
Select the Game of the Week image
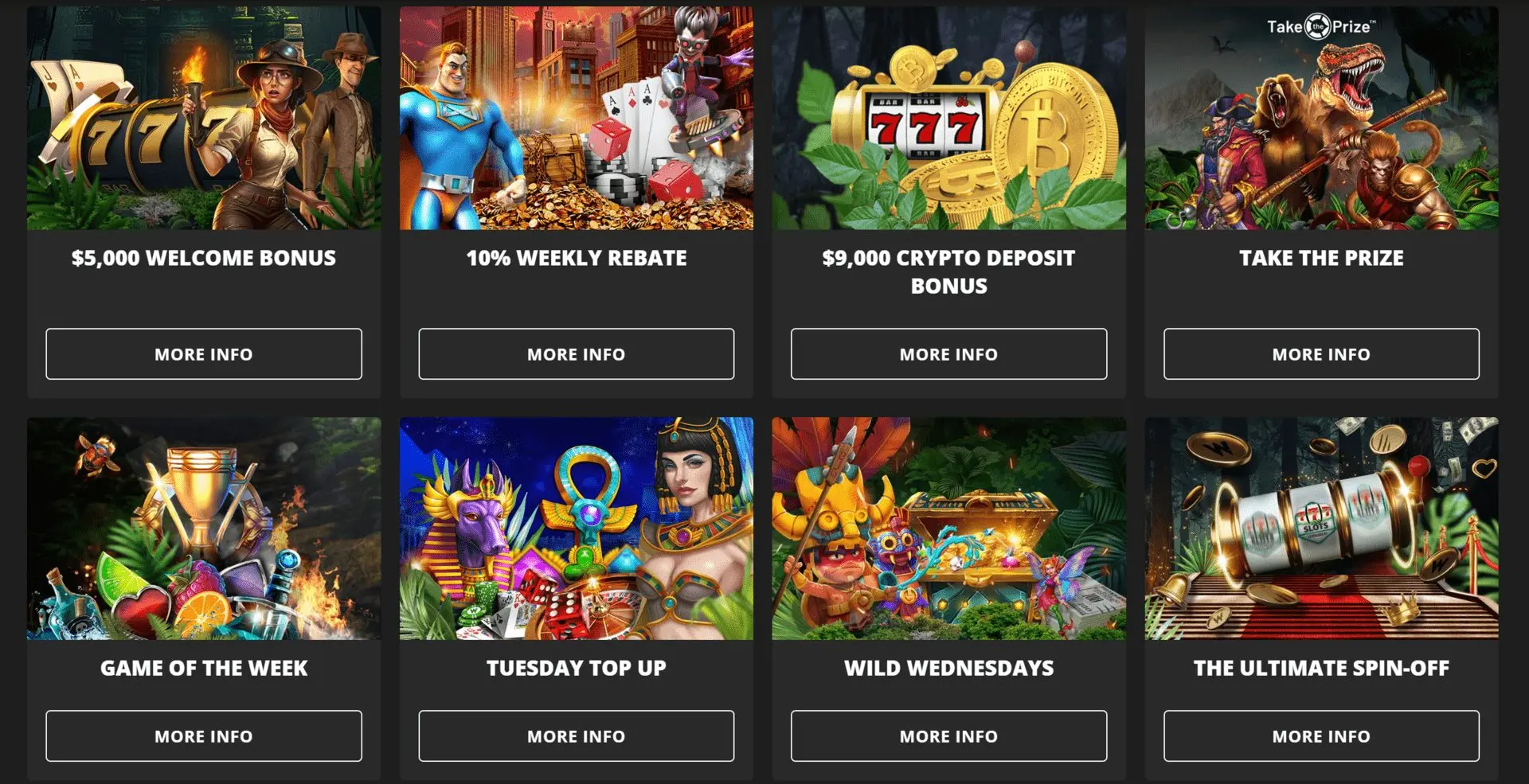(203, 529)
